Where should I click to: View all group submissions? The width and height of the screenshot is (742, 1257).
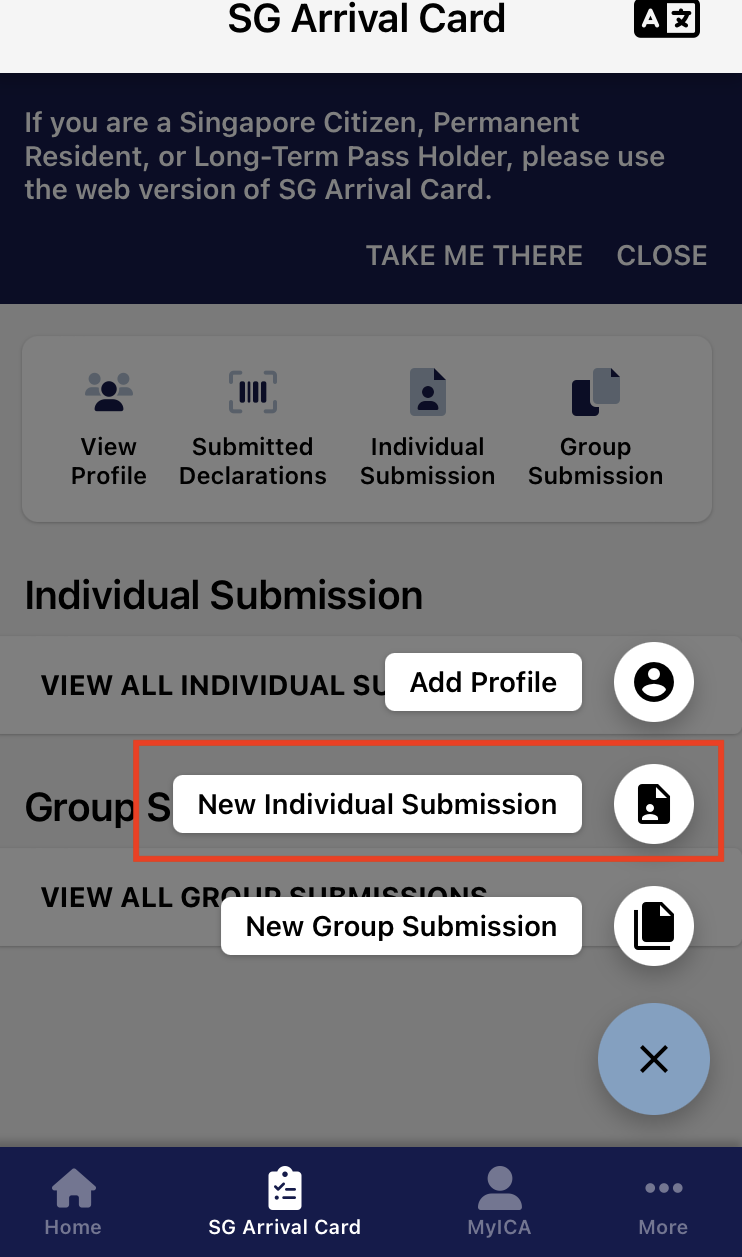(120, 896)
